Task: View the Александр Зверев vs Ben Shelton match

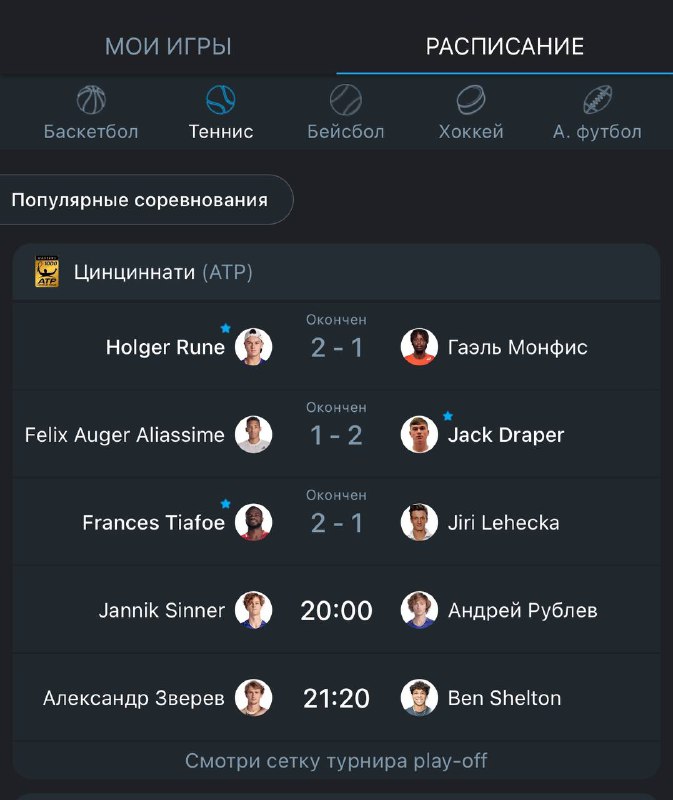Action: 336,698
